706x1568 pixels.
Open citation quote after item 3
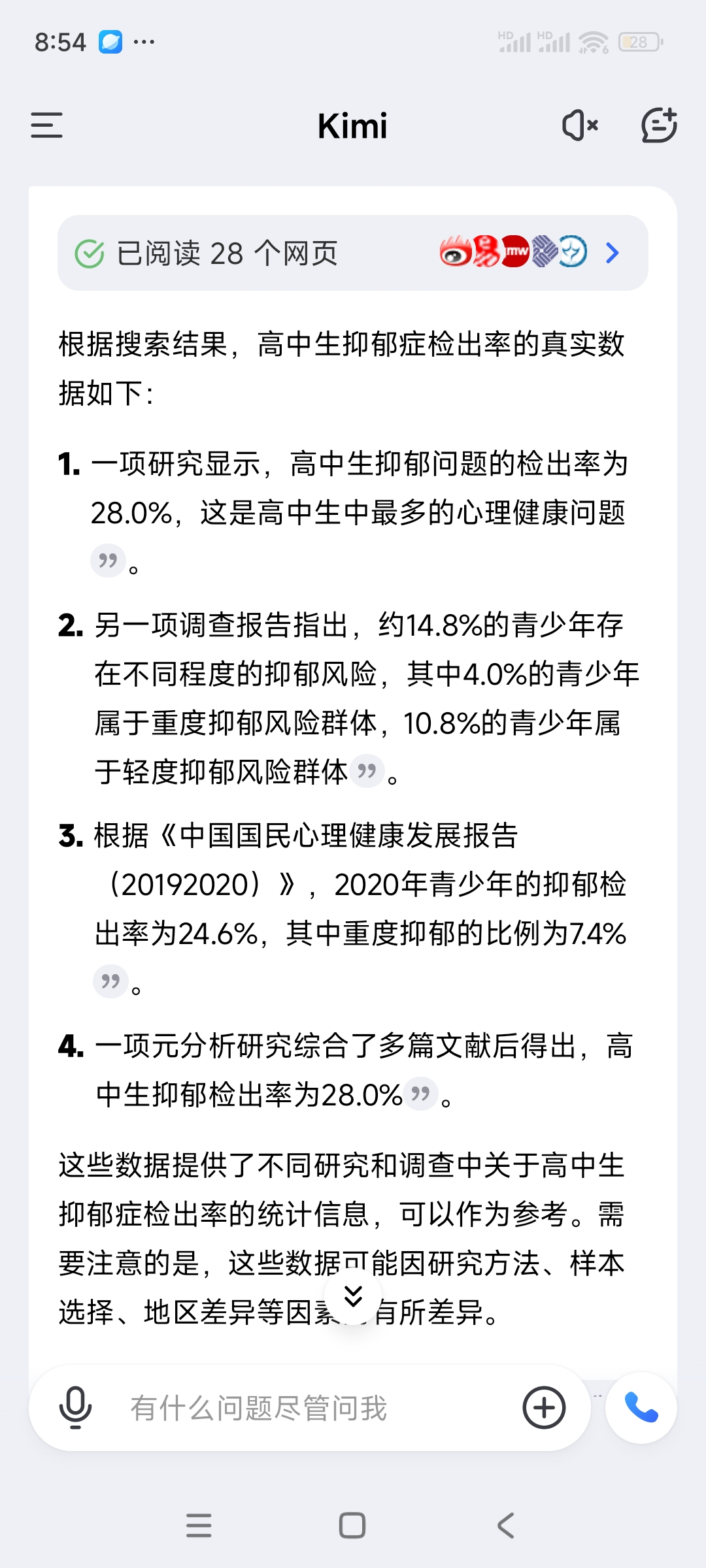[x=110, y=981]
